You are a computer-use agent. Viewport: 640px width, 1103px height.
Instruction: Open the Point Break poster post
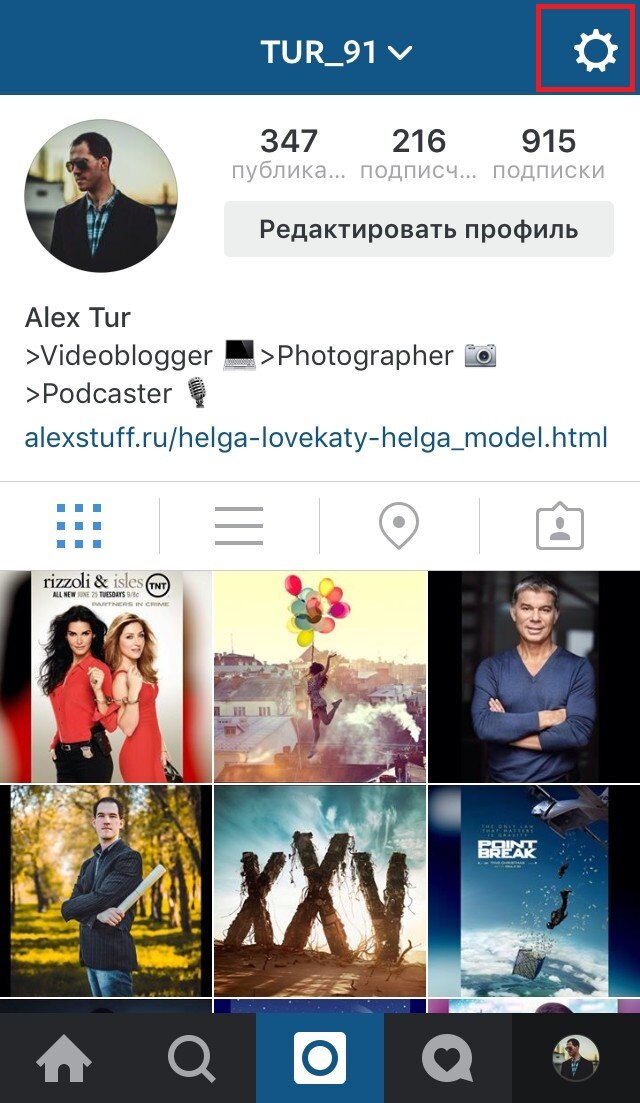tap(534, 891)
